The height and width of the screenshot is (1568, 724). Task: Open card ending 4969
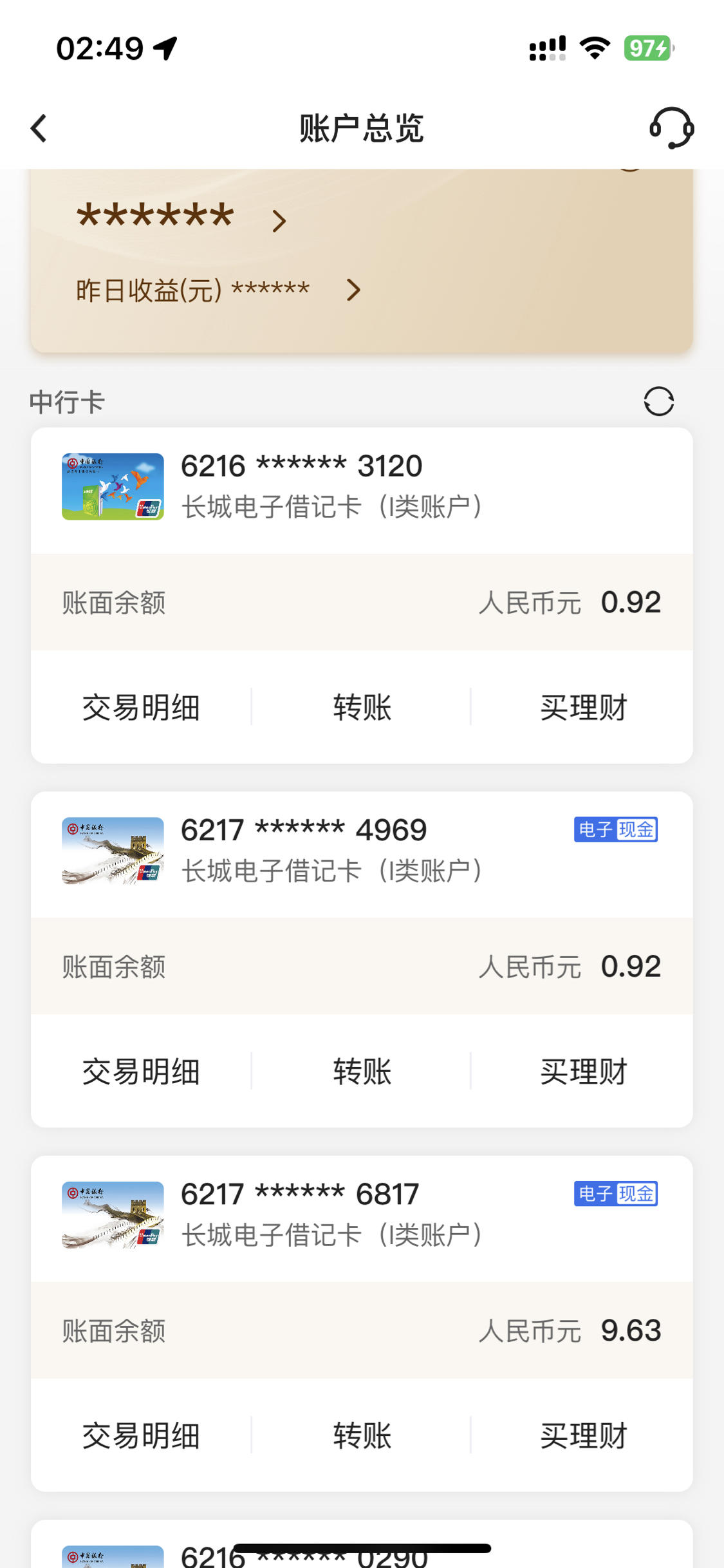[x=362, y=851]
